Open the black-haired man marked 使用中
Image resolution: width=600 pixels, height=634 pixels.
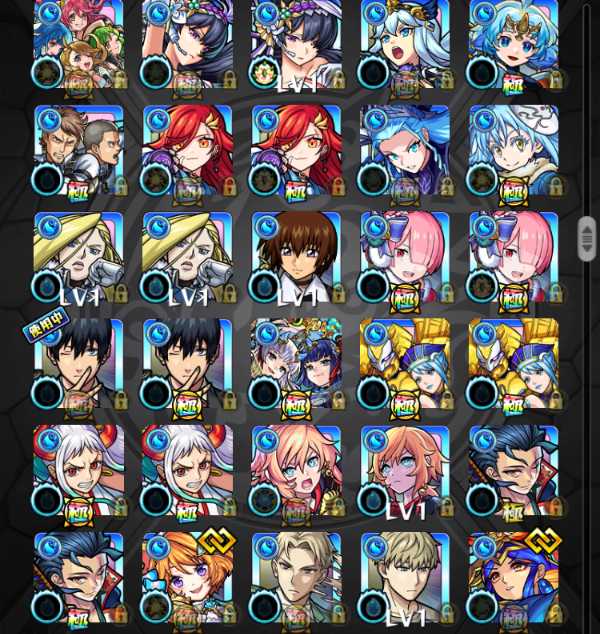pos(78,364)
